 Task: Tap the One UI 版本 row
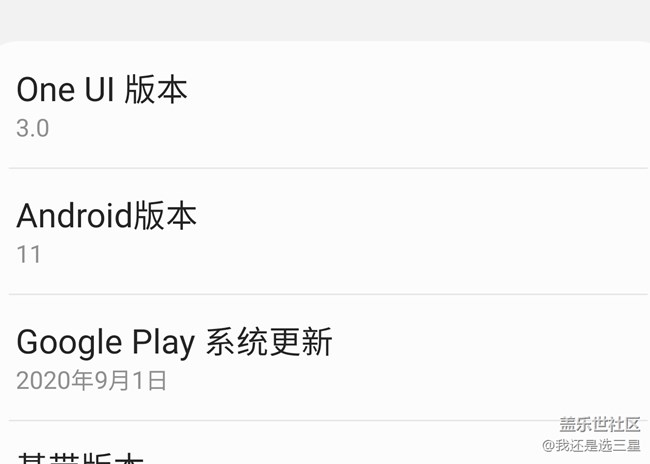(x=102, y=105)
